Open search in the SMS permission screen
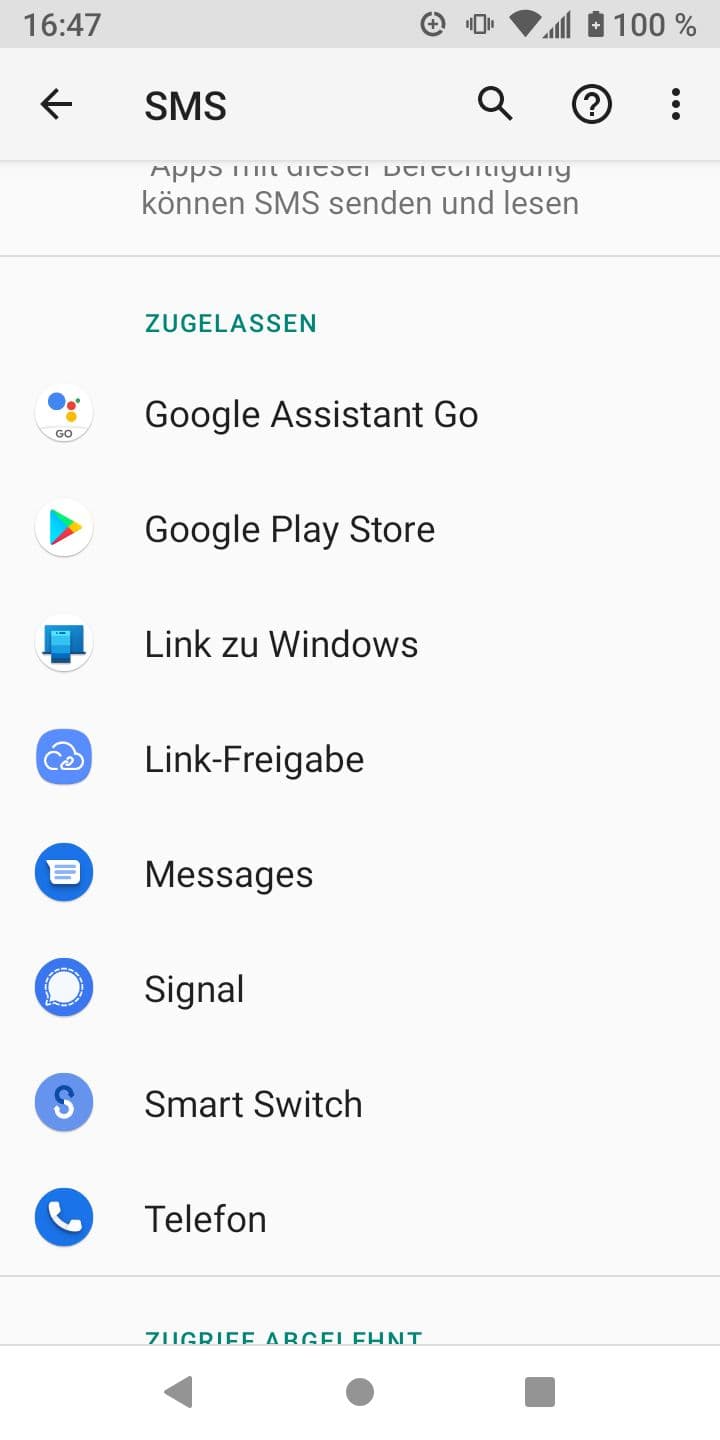 495,104
